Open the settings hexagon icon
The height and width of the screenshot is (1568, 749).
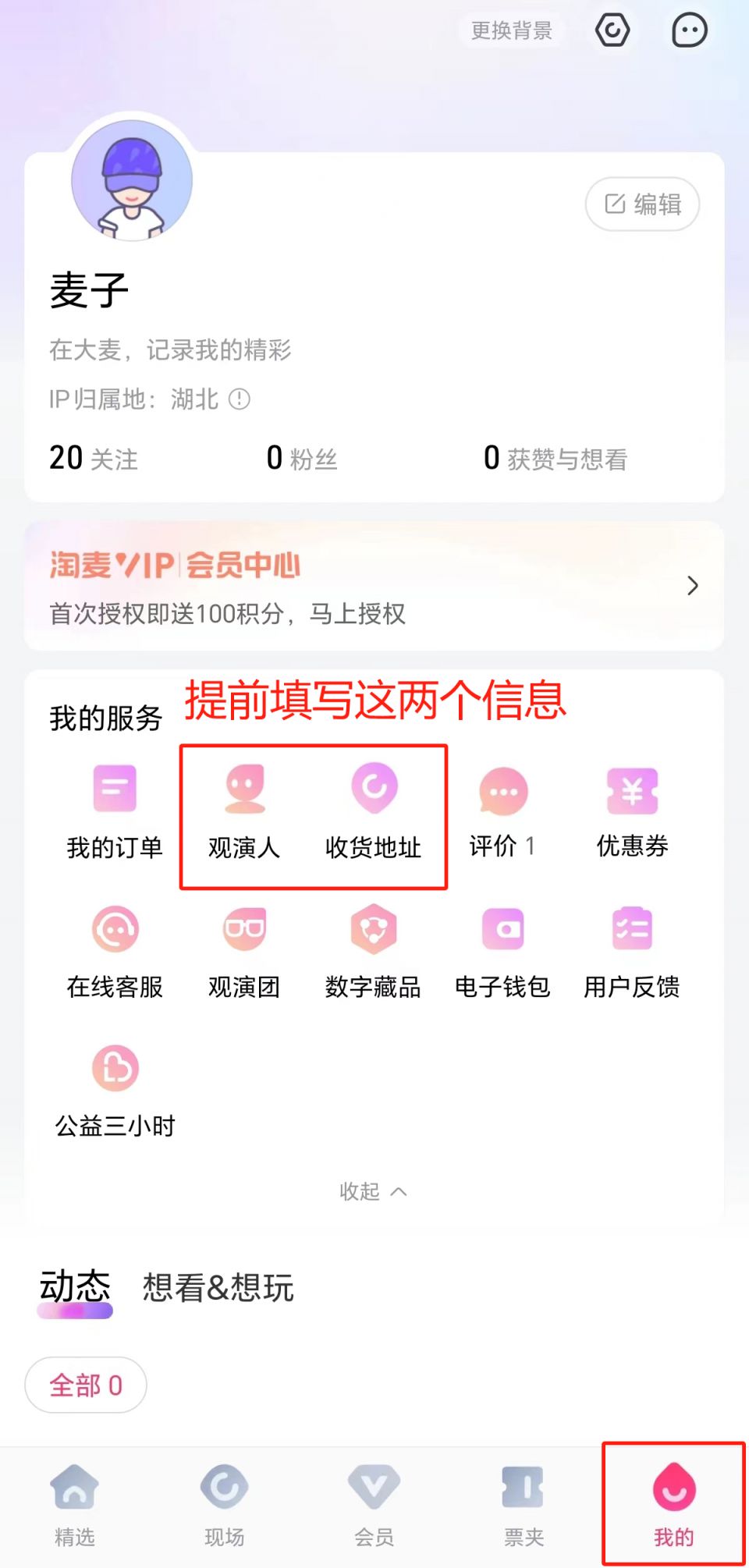coord(612,31)
